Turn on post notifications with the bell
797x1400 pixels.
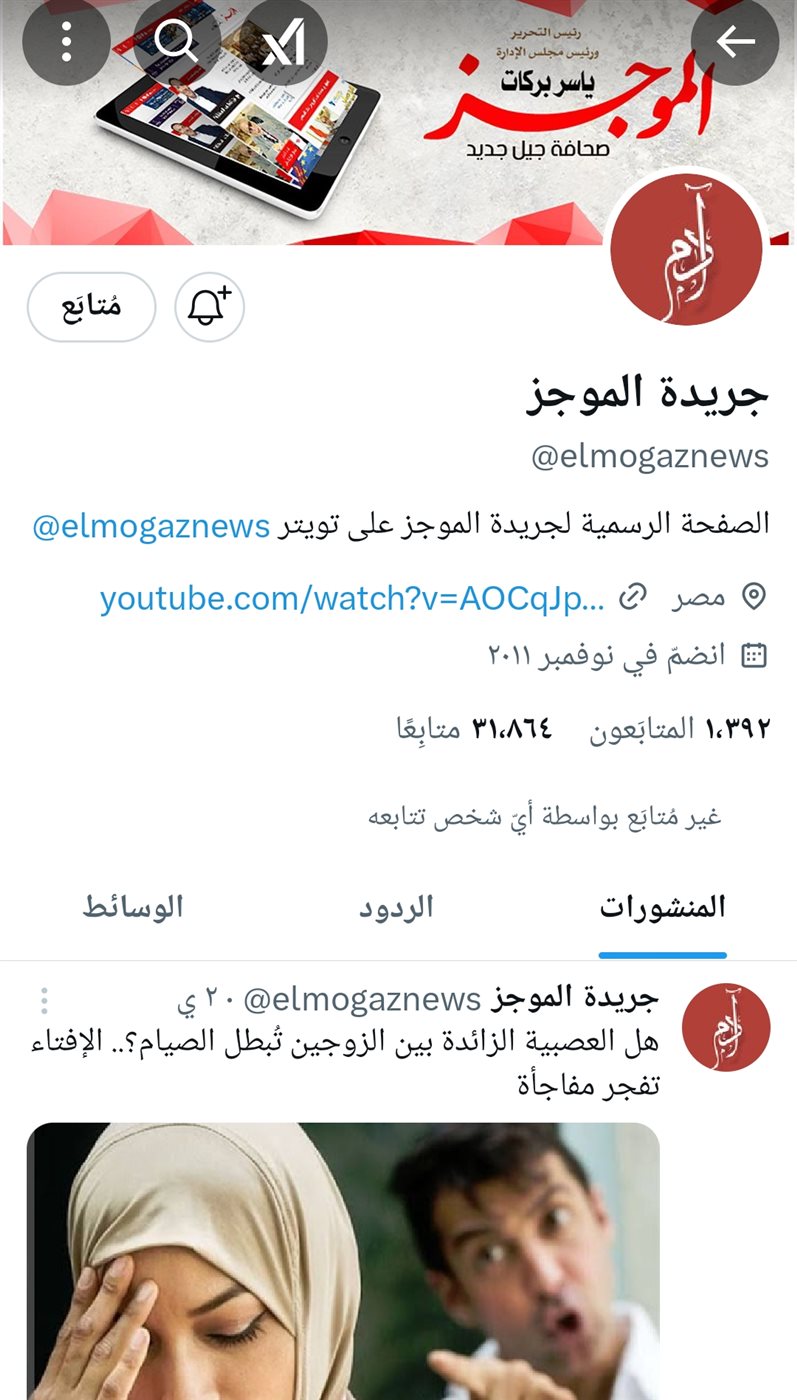point(209,307)
